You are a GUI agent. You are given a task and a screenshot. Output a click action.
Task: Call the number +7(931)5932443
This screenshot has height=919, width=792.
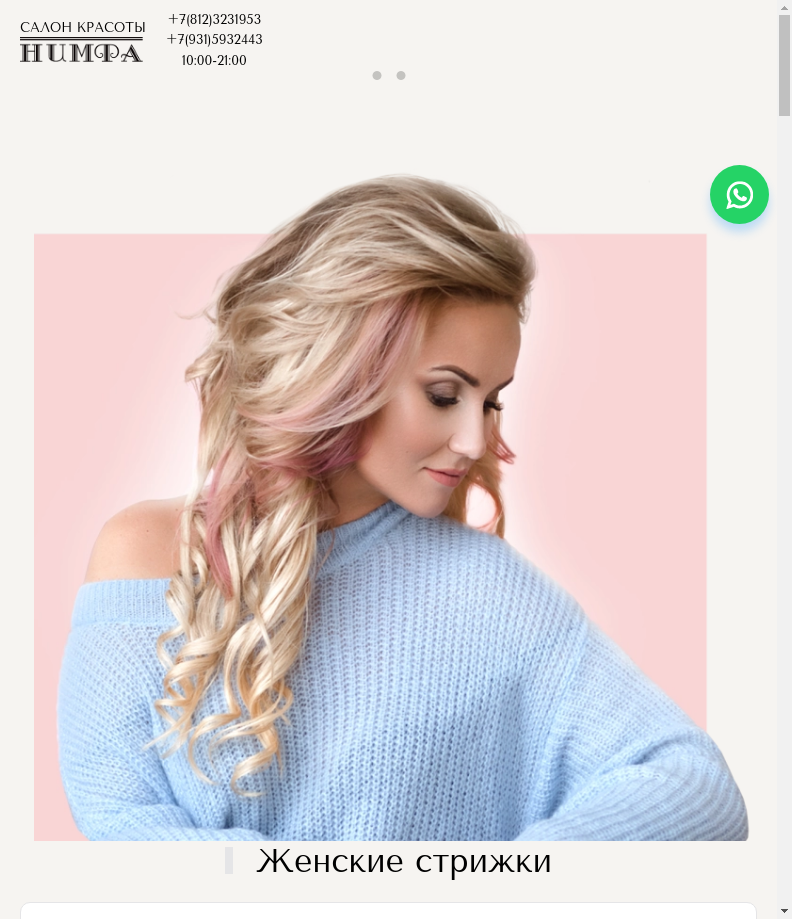(214, 40)
